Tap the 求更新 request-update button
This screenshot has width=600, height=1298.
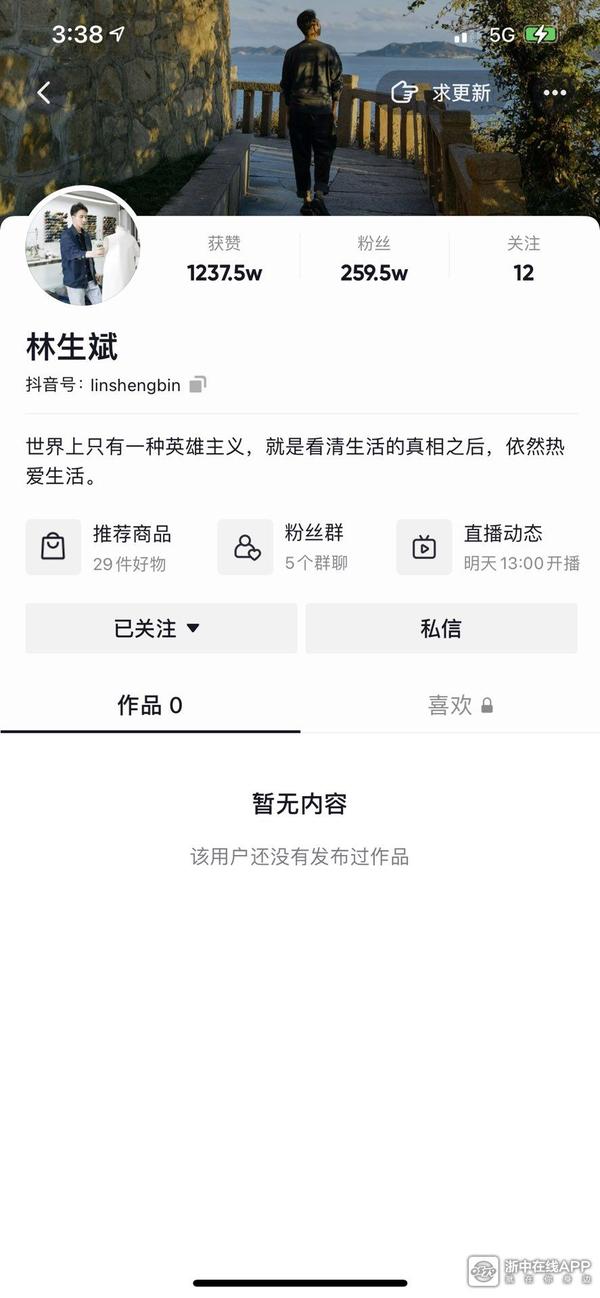point(440,93)
